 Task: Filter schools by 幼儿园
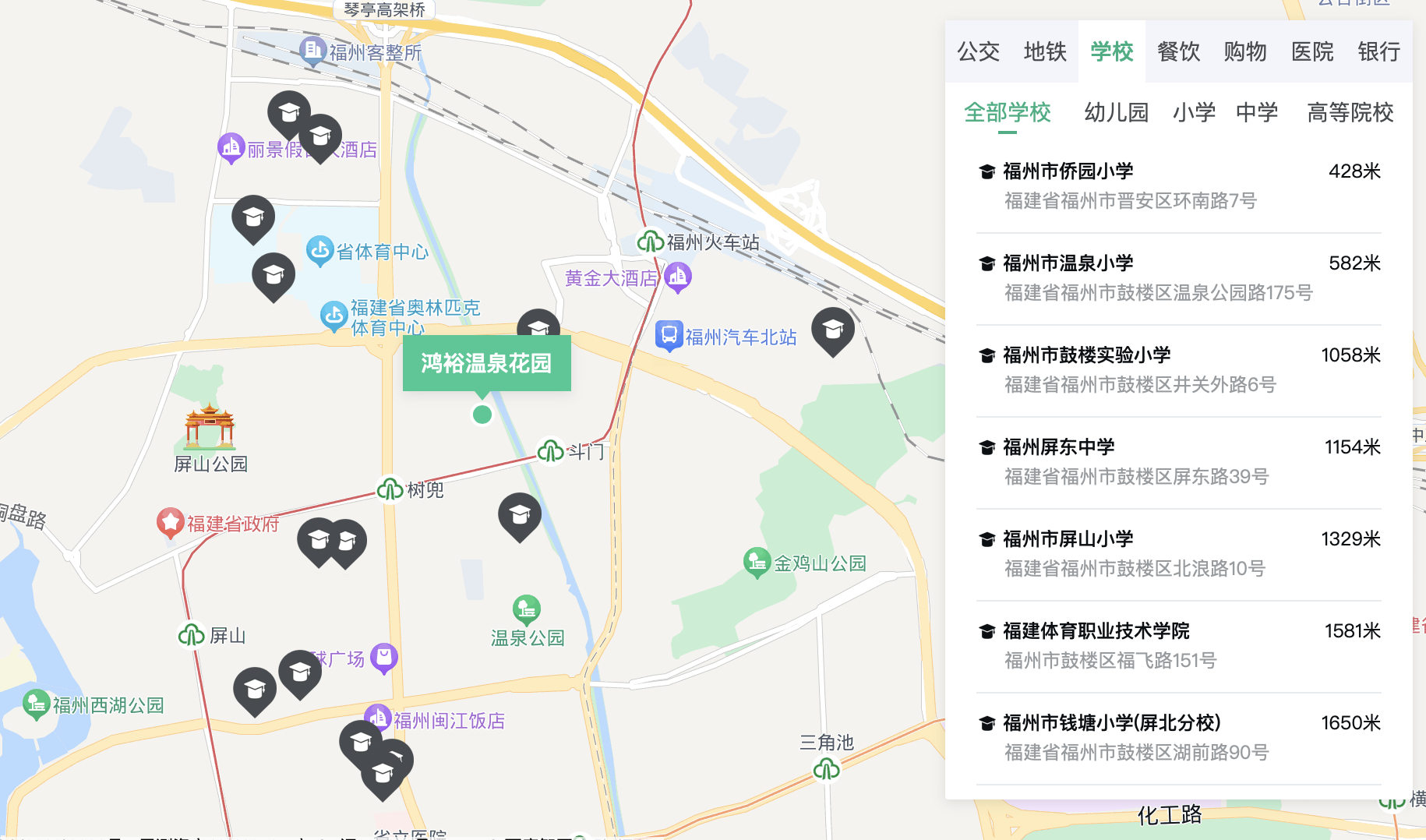(x=1116, y=112)
